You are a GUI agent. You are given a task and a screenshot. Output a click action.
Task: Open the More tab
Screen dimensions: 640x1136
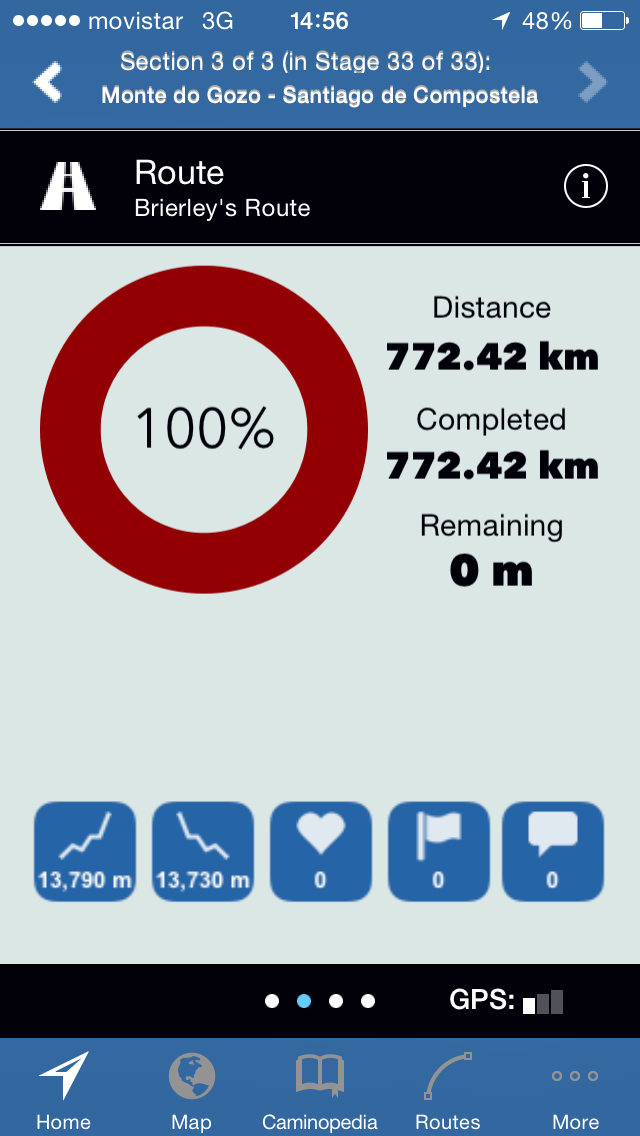pos(576,1090)
